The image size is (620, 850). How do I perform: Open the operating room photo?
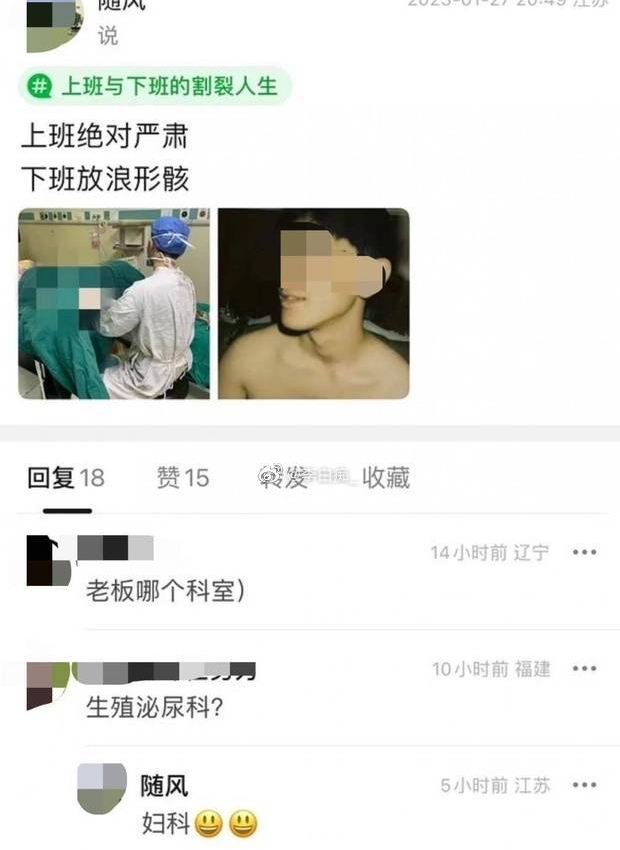(x=114, y=304)
